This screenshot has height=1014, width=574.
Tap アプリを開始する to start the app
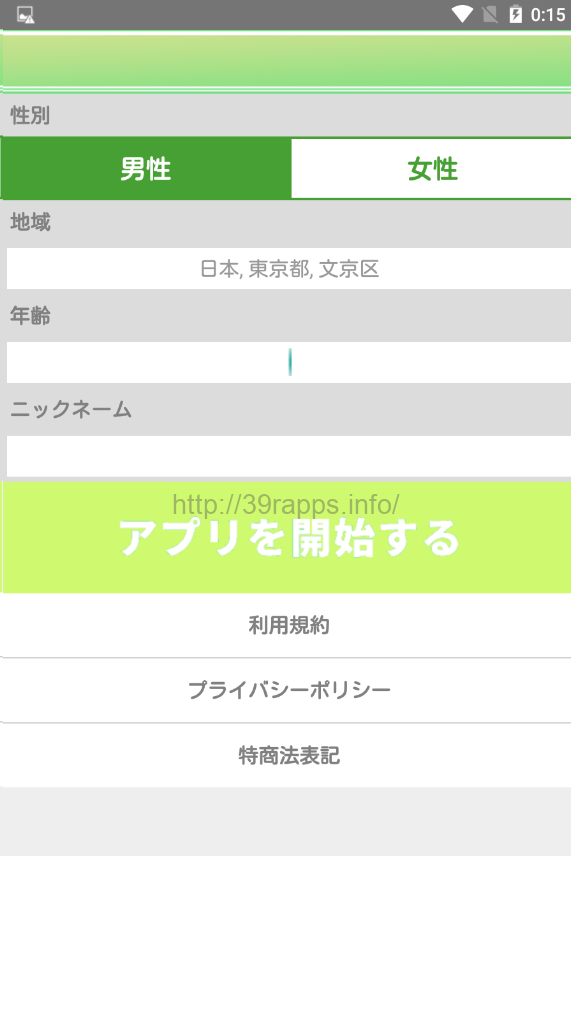(x=287, y=537)
